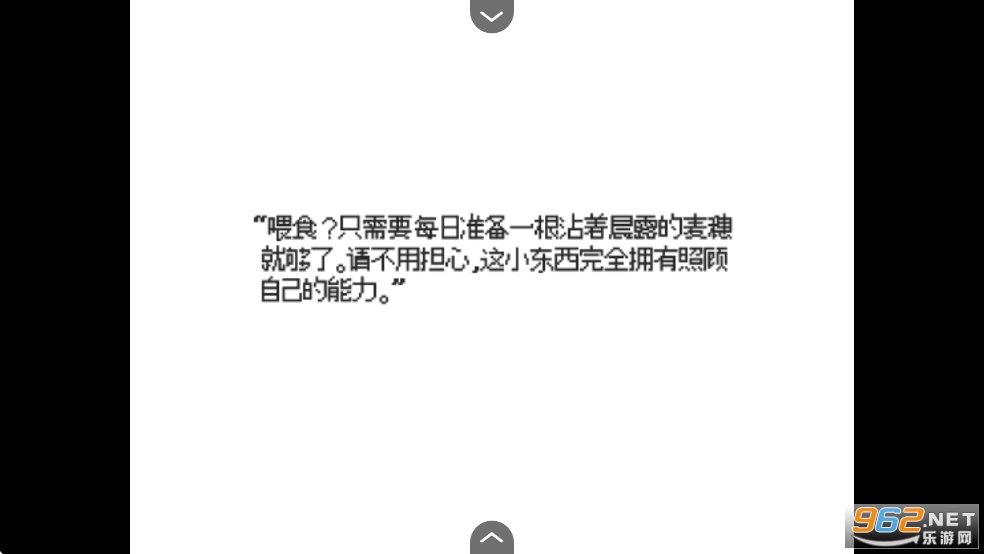This screenshot has height=554, width=984.
Task: Tap the up chevron at the bottom
Action: (491, 538)
